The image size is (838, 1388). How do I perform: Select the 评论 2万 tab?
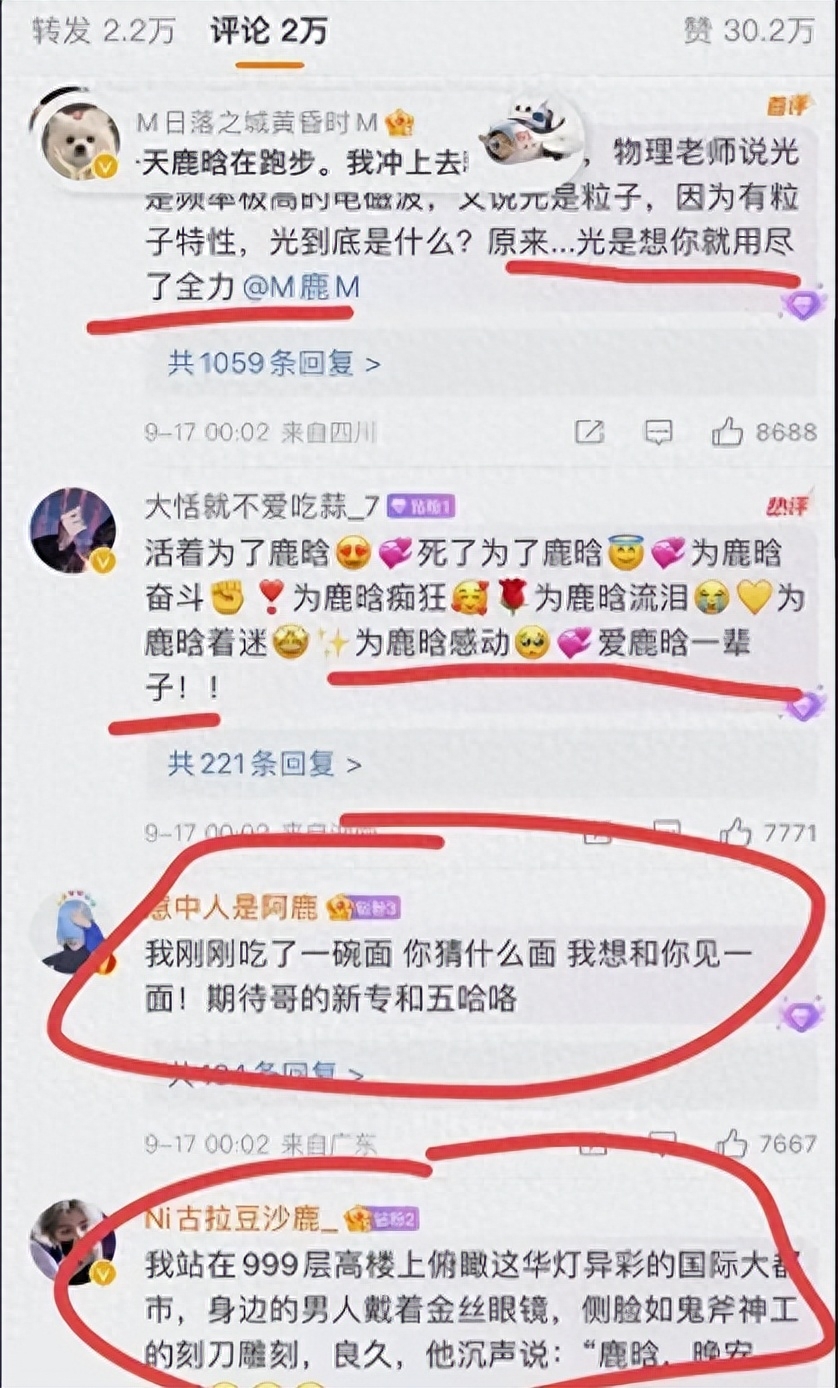tap(269, 32)
